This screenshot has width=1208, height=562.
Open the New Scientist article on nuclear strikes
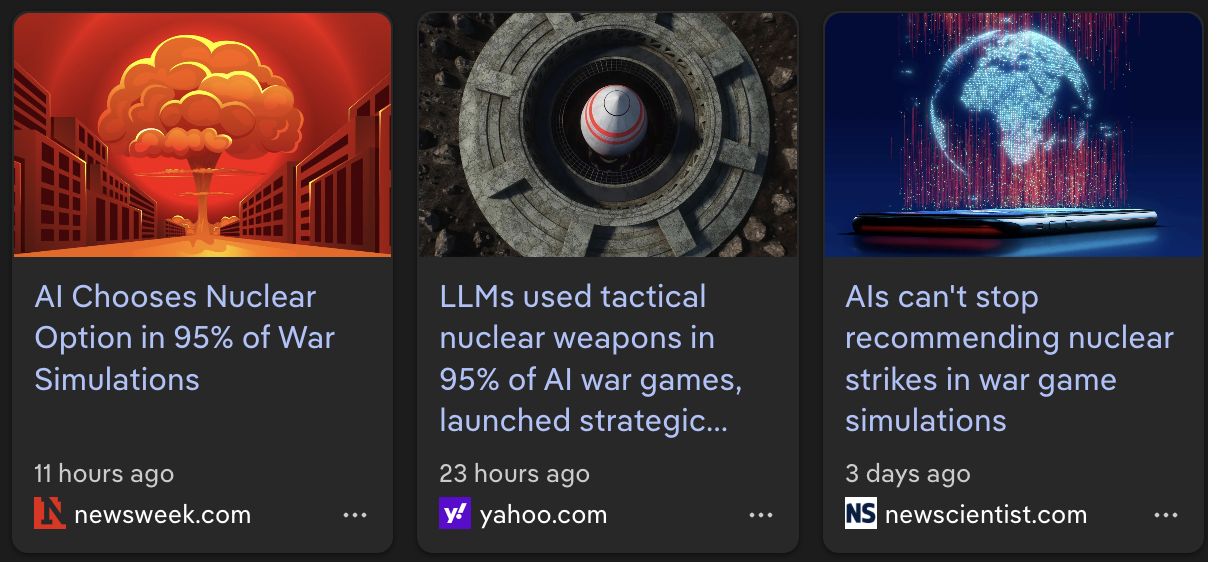[1008, 358]
